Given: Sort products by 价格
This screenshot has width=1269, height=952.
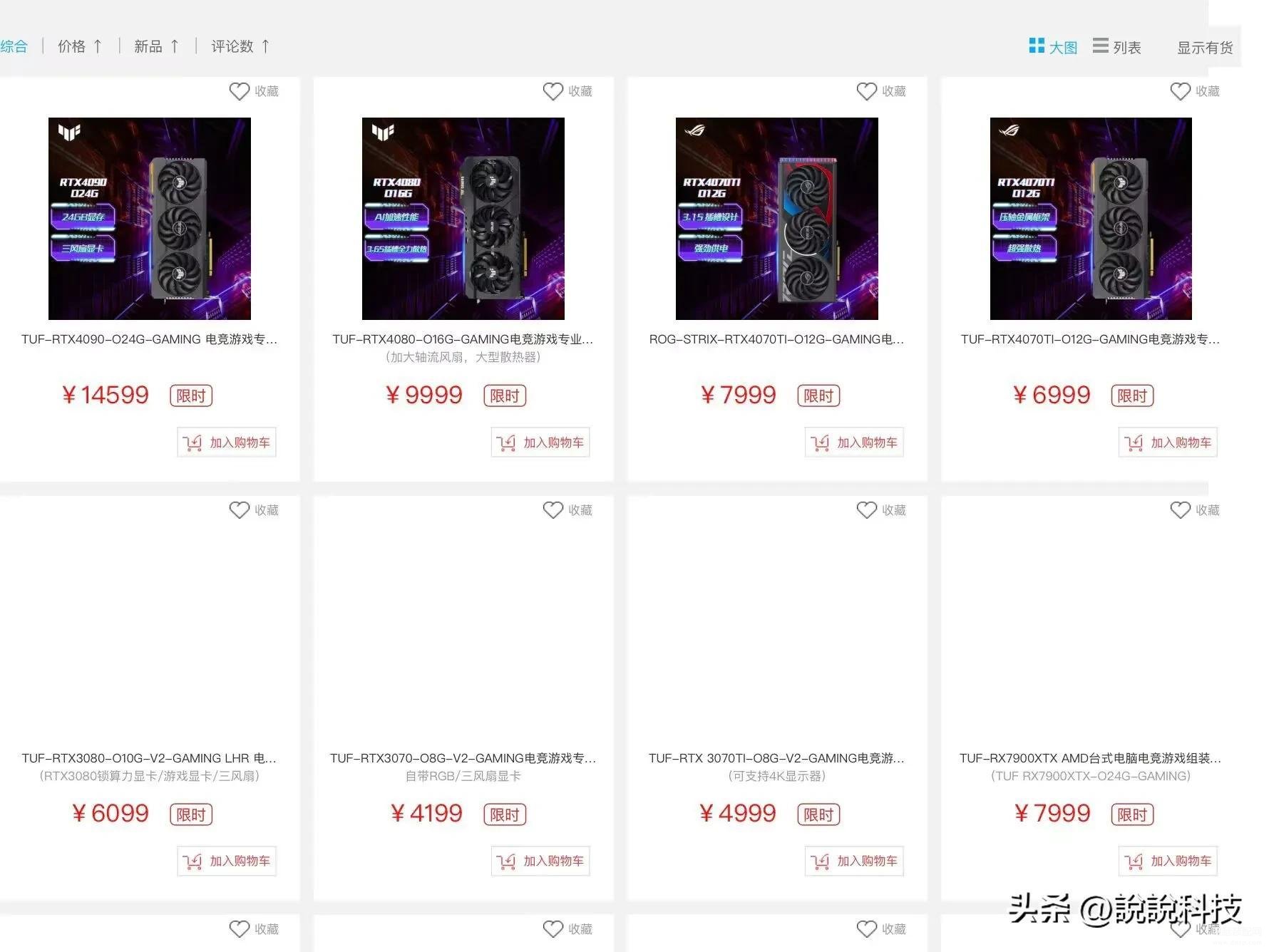Looking at the screenshot, I should coord(79,46).
